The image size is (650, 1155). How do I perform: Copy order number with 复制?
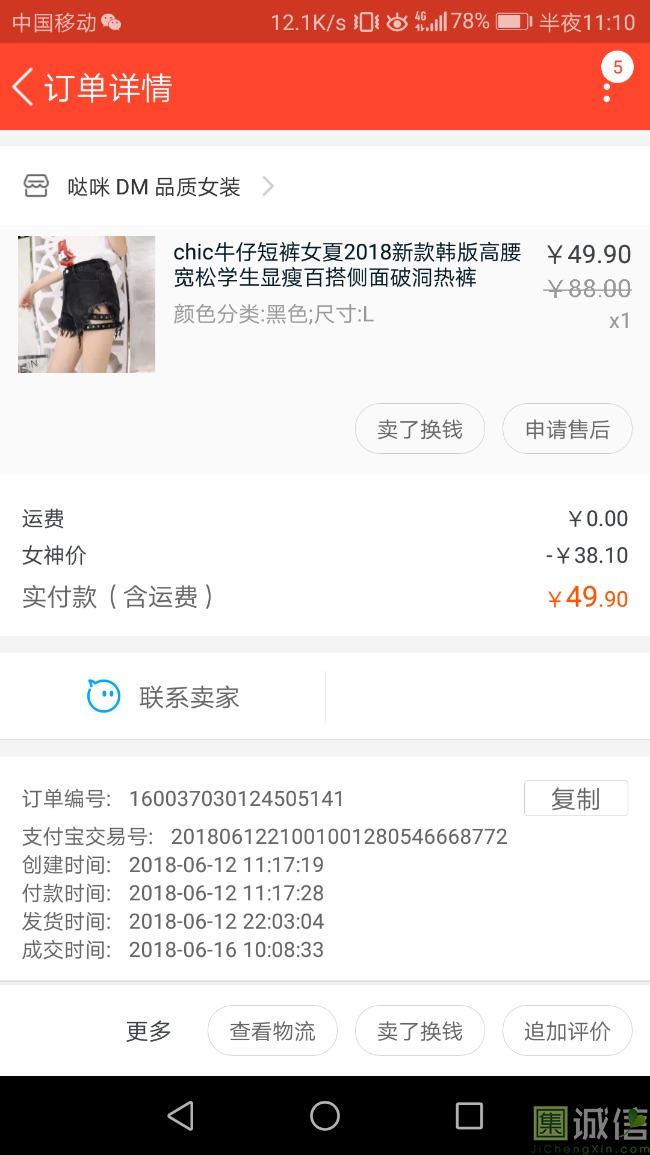576,798
